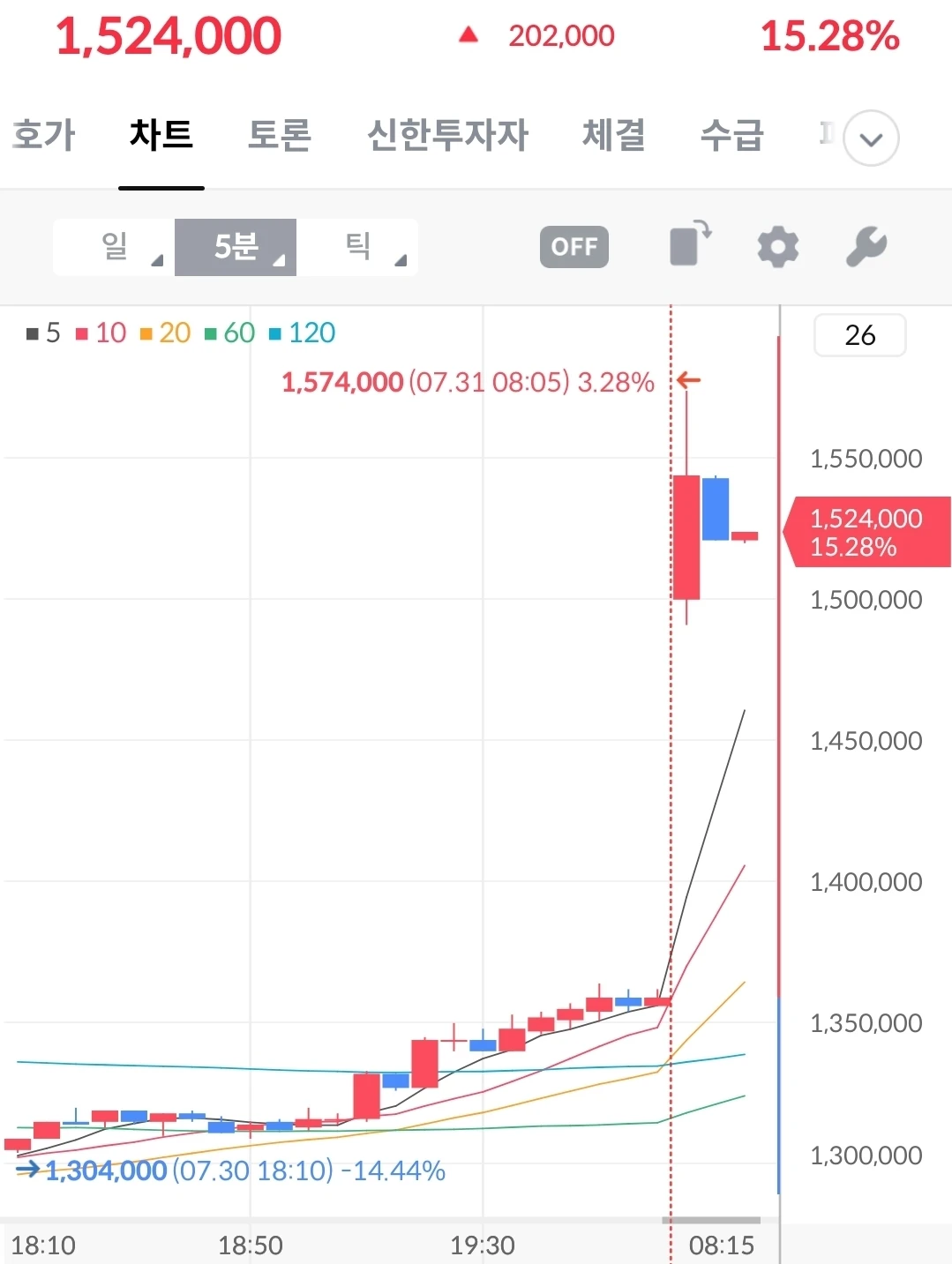
Task: Open the chart tools wrench
Action: coord(866,247)
